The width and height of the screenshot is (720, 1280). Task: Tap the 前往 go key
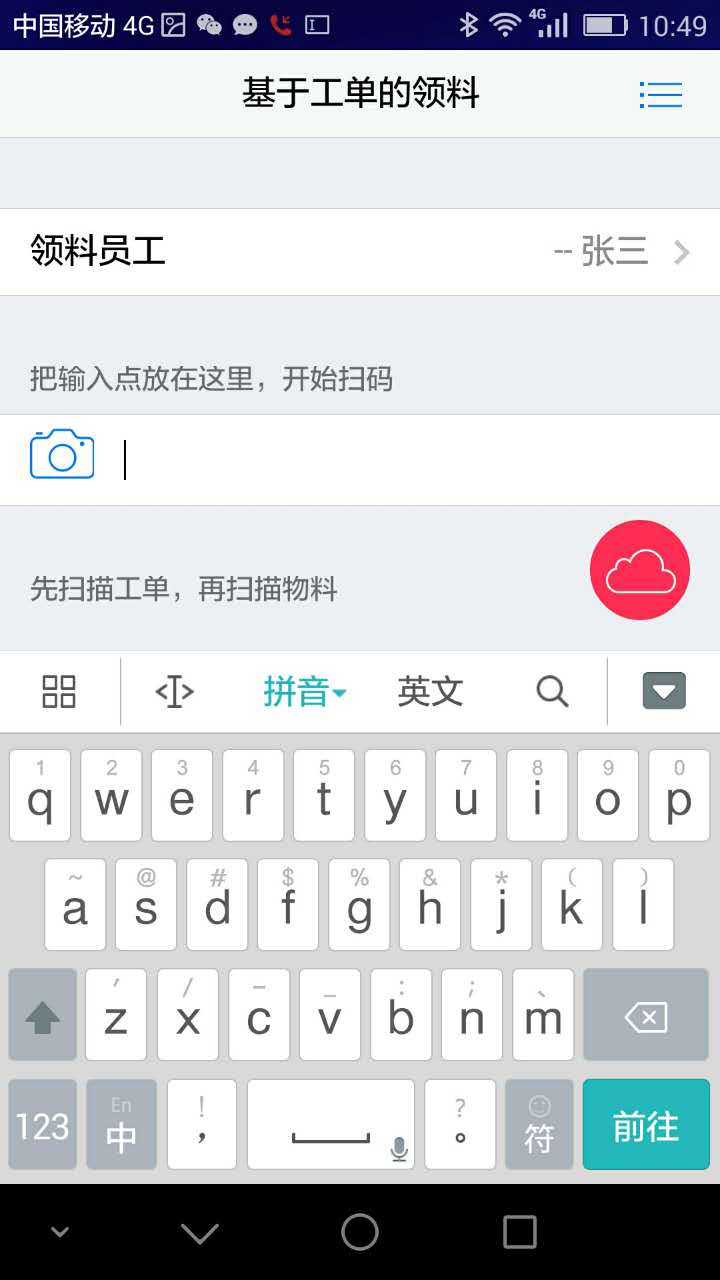click(x=645, y=1126)
